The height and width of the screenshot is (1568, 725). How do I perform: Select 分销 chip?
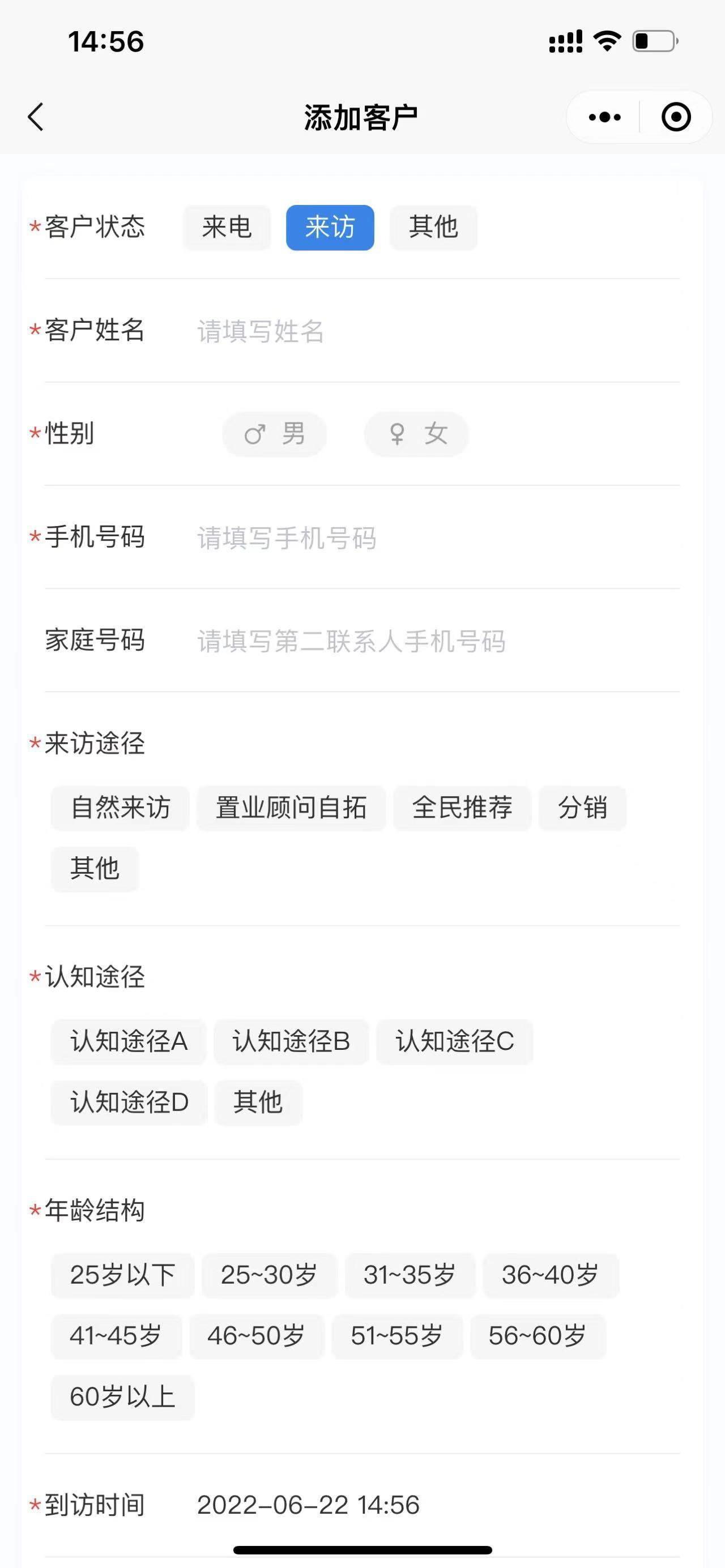coord(583,808)
